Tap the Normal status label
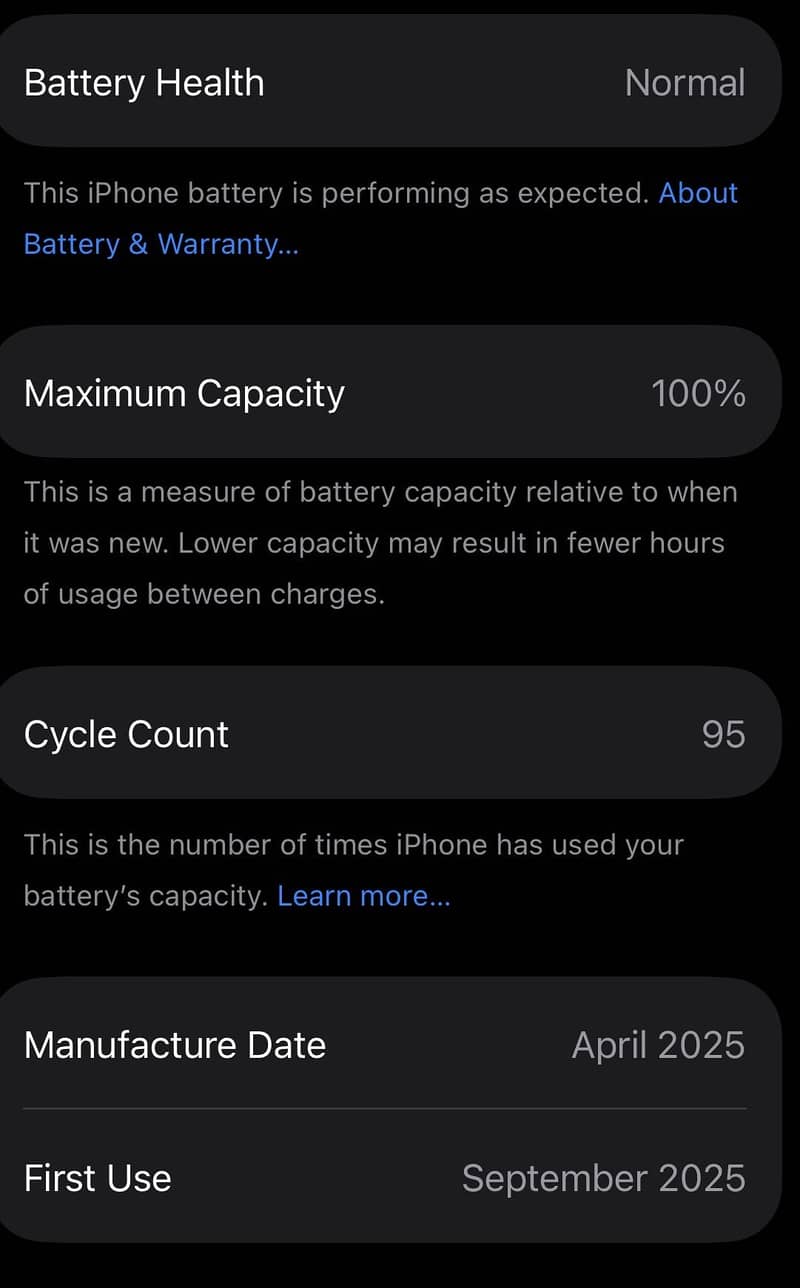The image size is (800, 1288). point(684,82)
